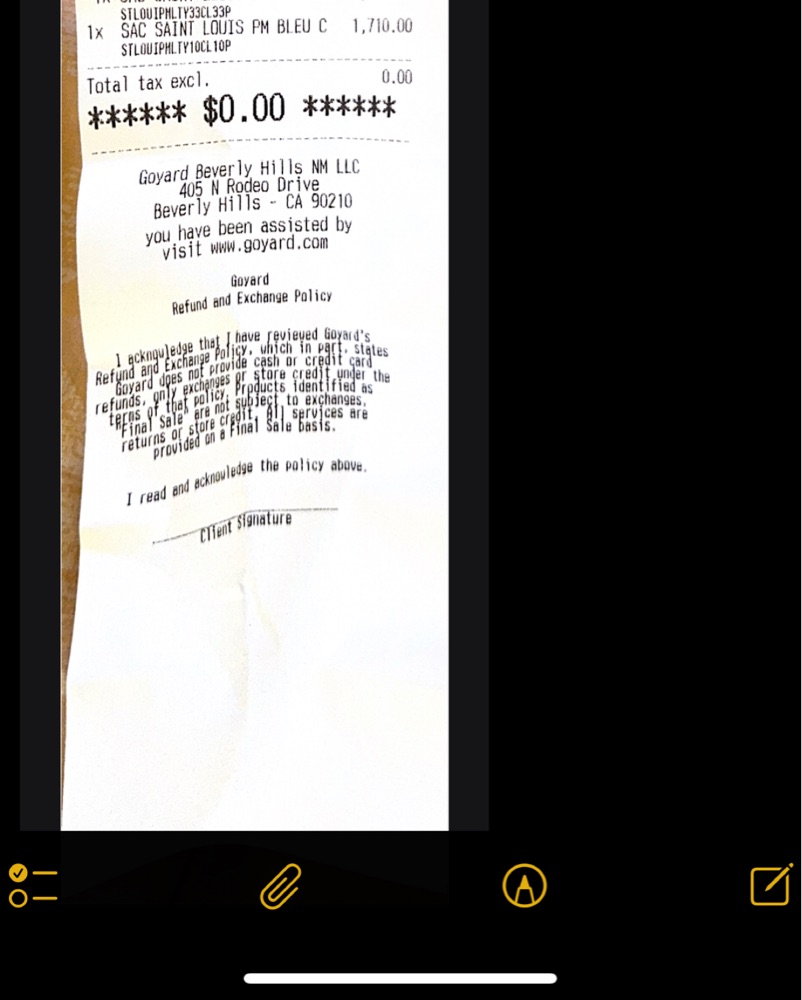802x1000 pixels.
Task: Open the scanned receipt attachment
Action: pyautogui.click(x=255, y=400)
